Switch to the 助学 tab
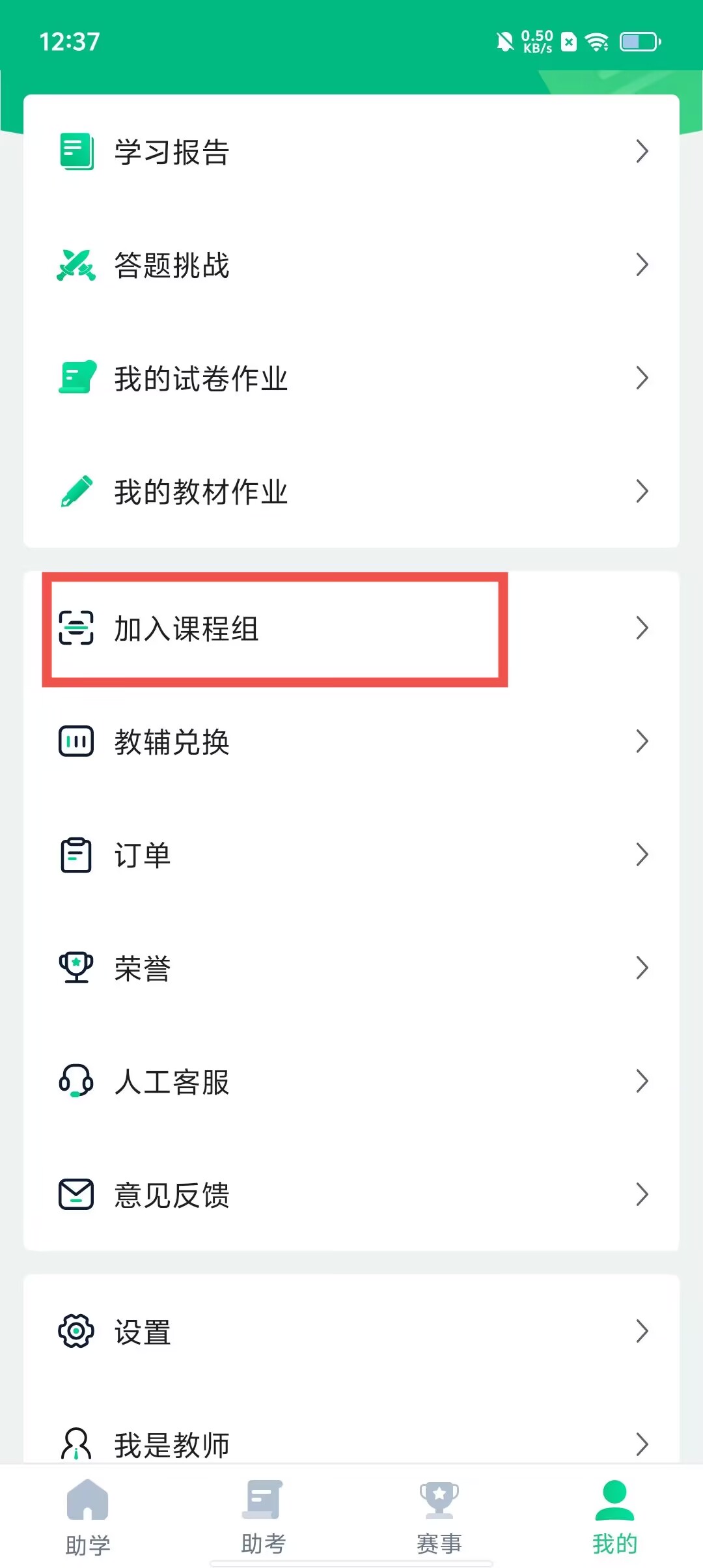 click(88, 1517)
